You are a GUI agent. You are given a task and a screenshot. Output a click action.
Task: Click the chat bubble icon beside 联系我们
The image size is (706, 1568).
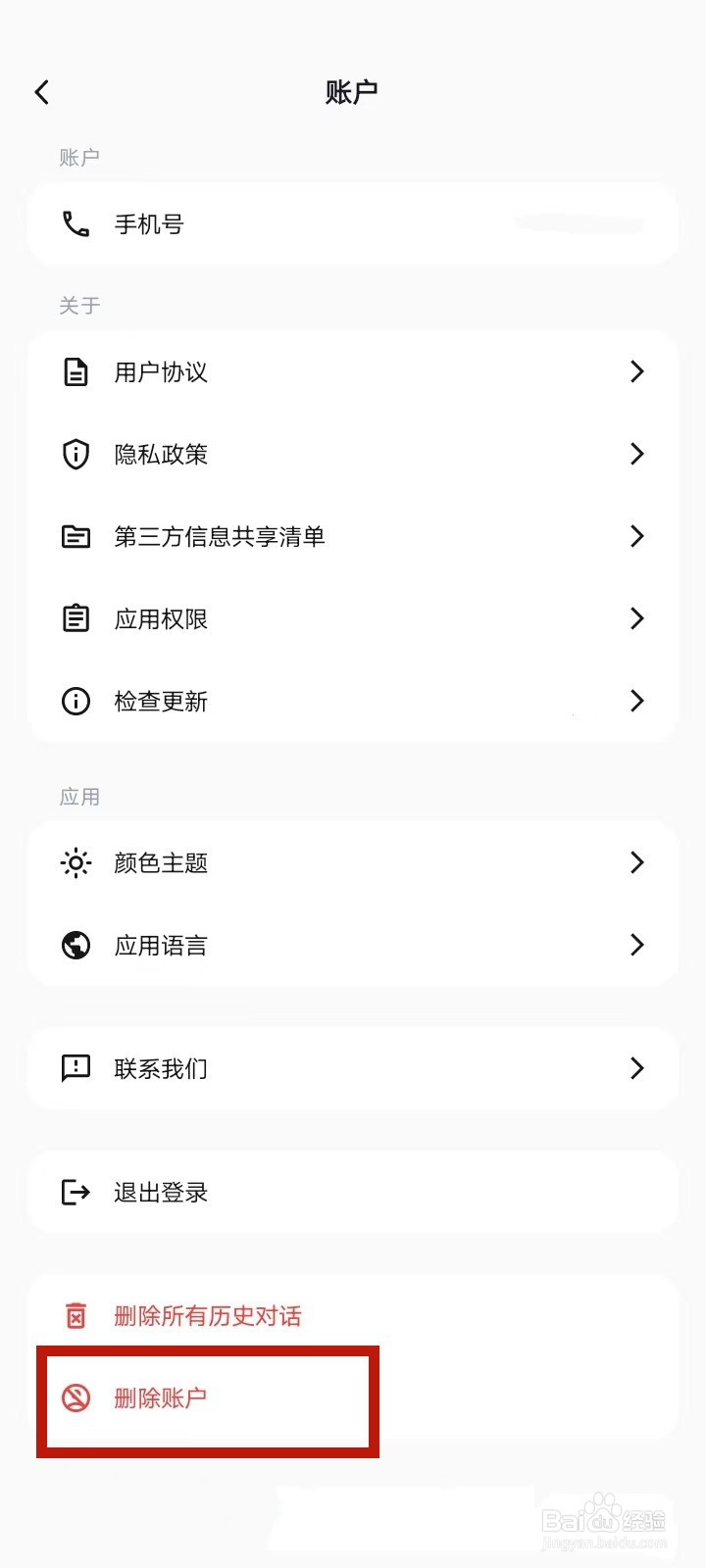[x=76, y=1068]
